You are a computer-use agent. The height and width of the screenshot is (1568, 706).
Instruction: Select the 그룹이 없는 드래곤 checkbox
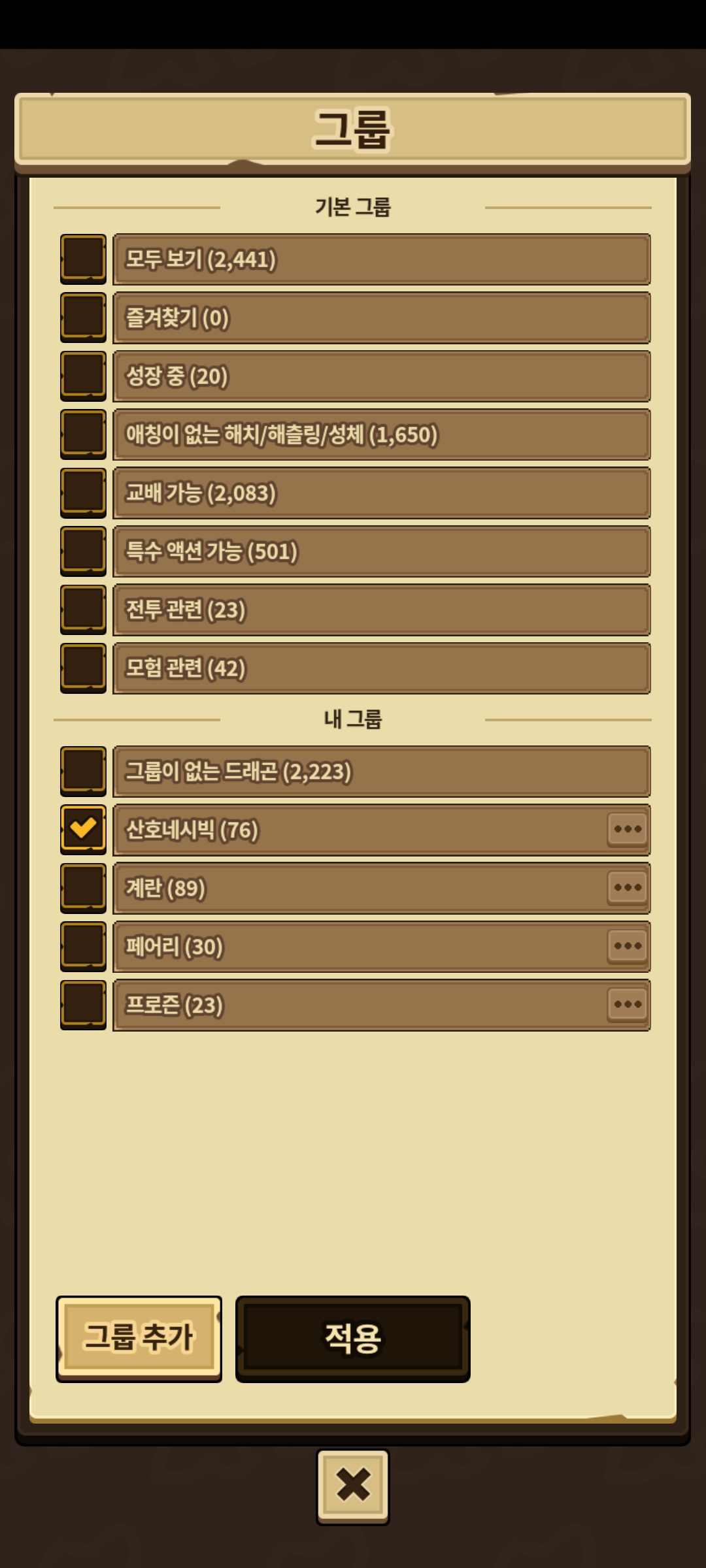click(x=83, y=771)
